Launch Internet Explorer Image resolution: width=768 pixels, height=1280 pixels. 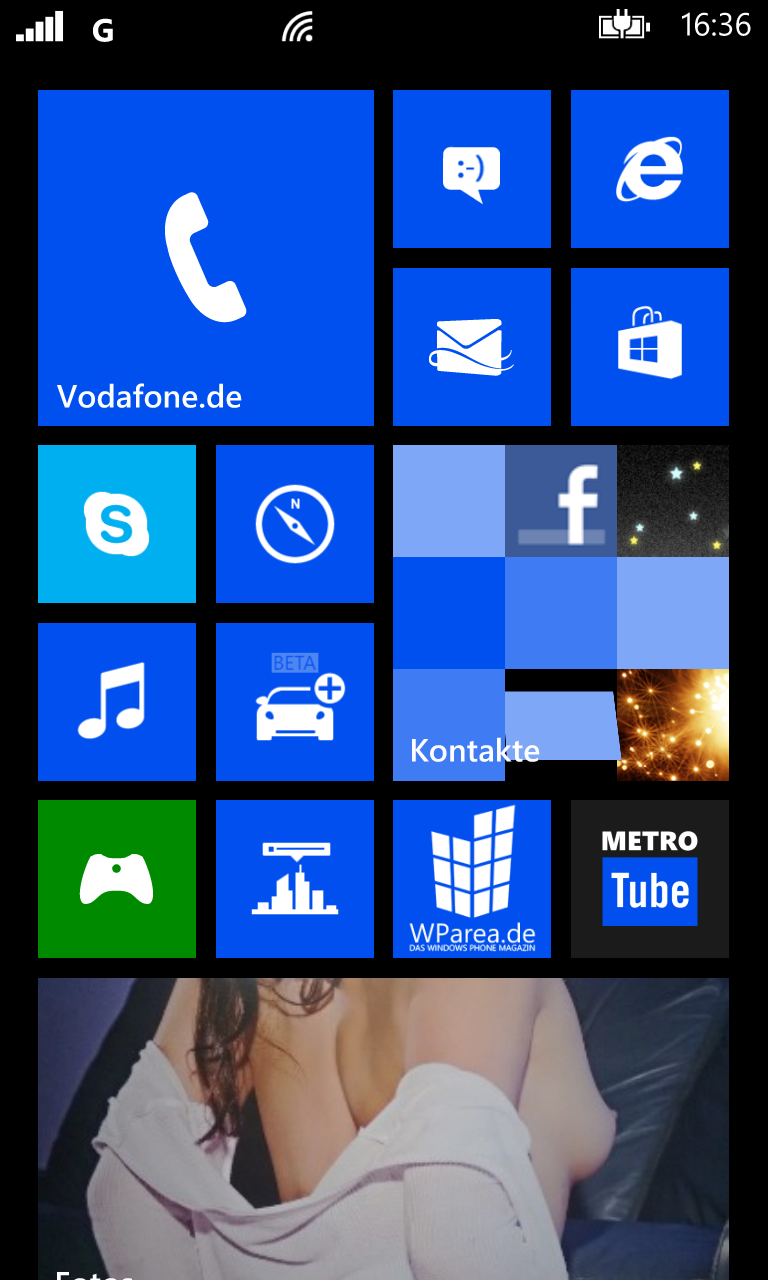650,169
